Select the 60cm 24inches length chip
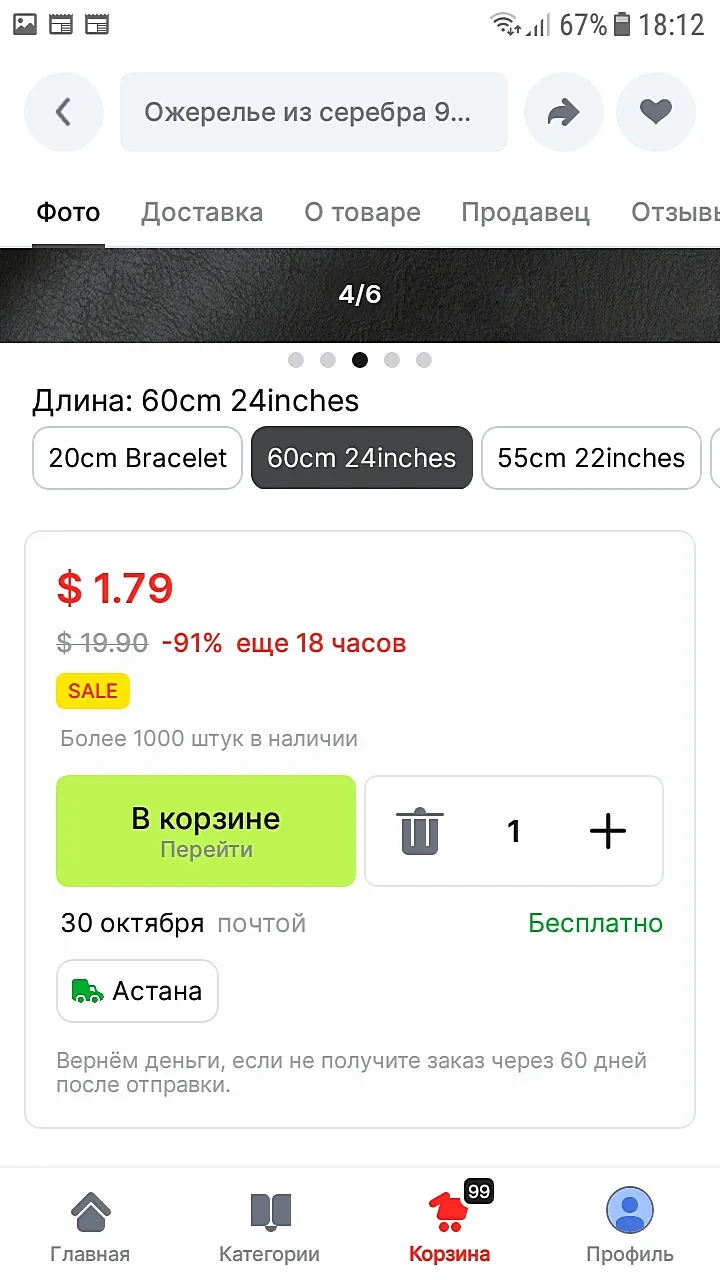Image resolution: width=720 pixels, height=1280 pixels. 361,458
